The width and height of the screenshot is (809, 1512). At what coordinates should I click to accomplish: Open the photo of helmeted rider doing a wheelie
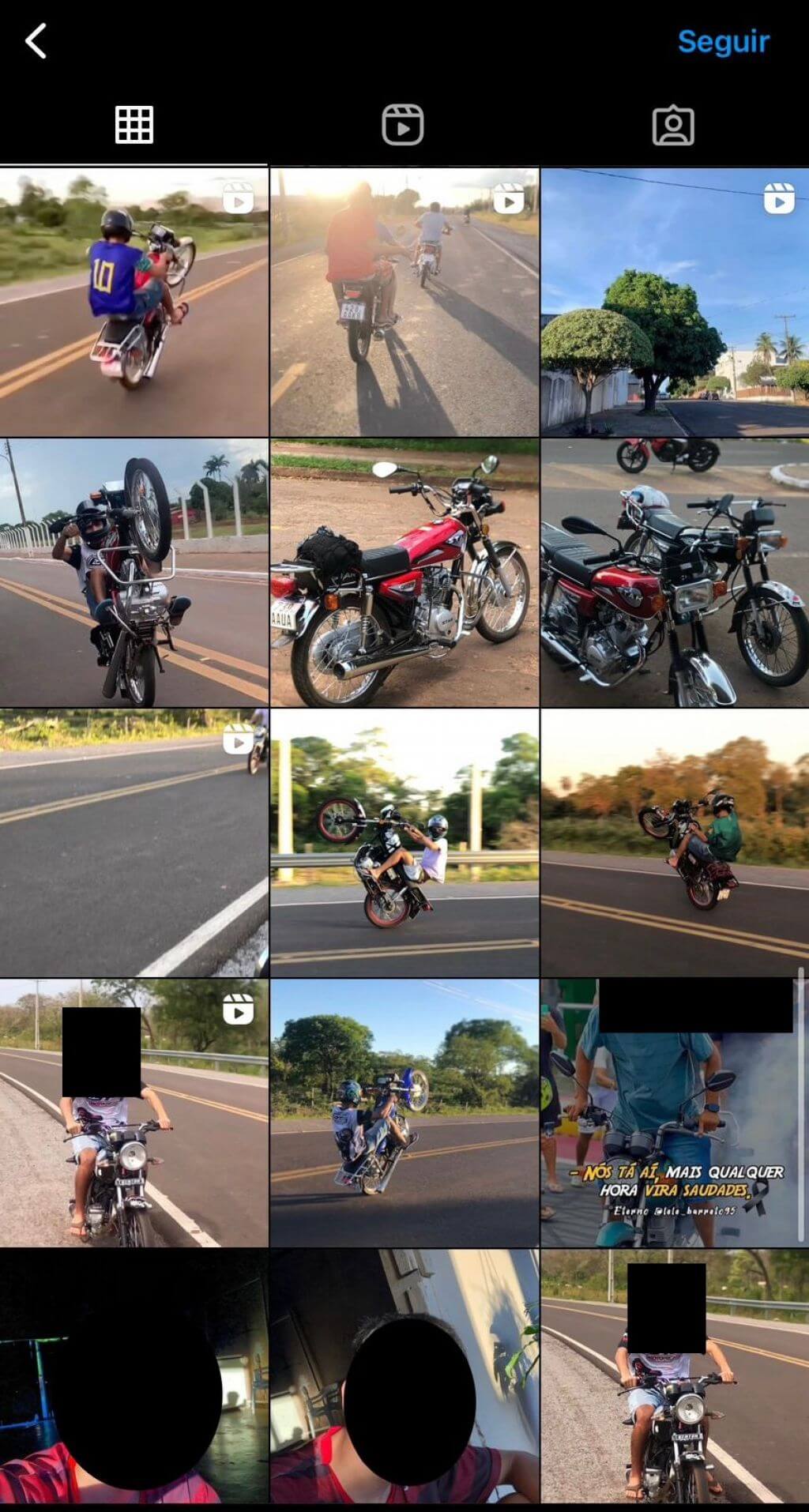point(134,573)
